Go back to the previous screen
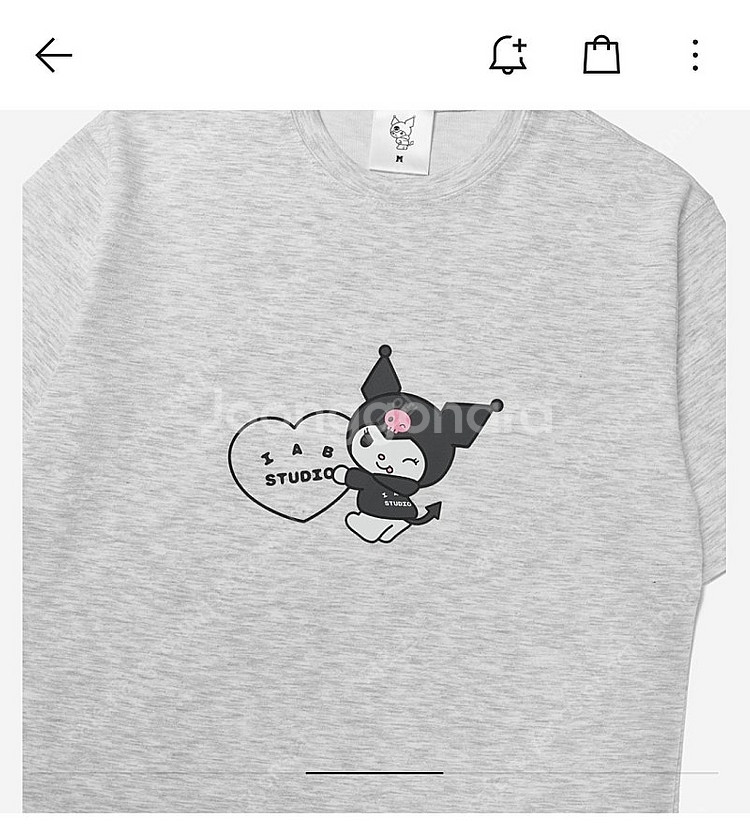750x834 pixels. click(54, 55)
